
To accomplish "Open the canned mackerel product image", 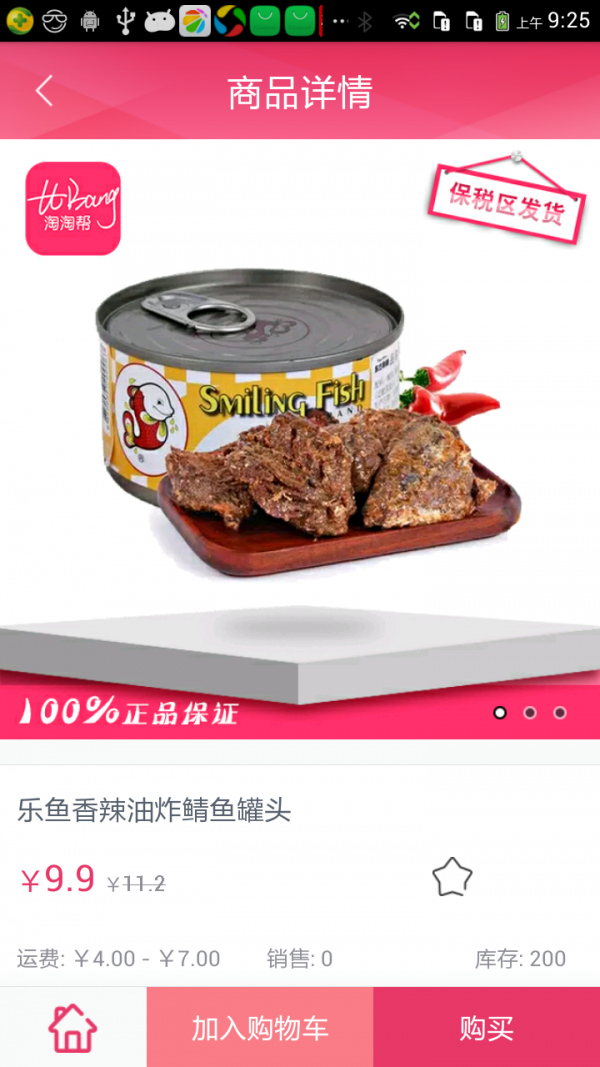I will point(300,420).
